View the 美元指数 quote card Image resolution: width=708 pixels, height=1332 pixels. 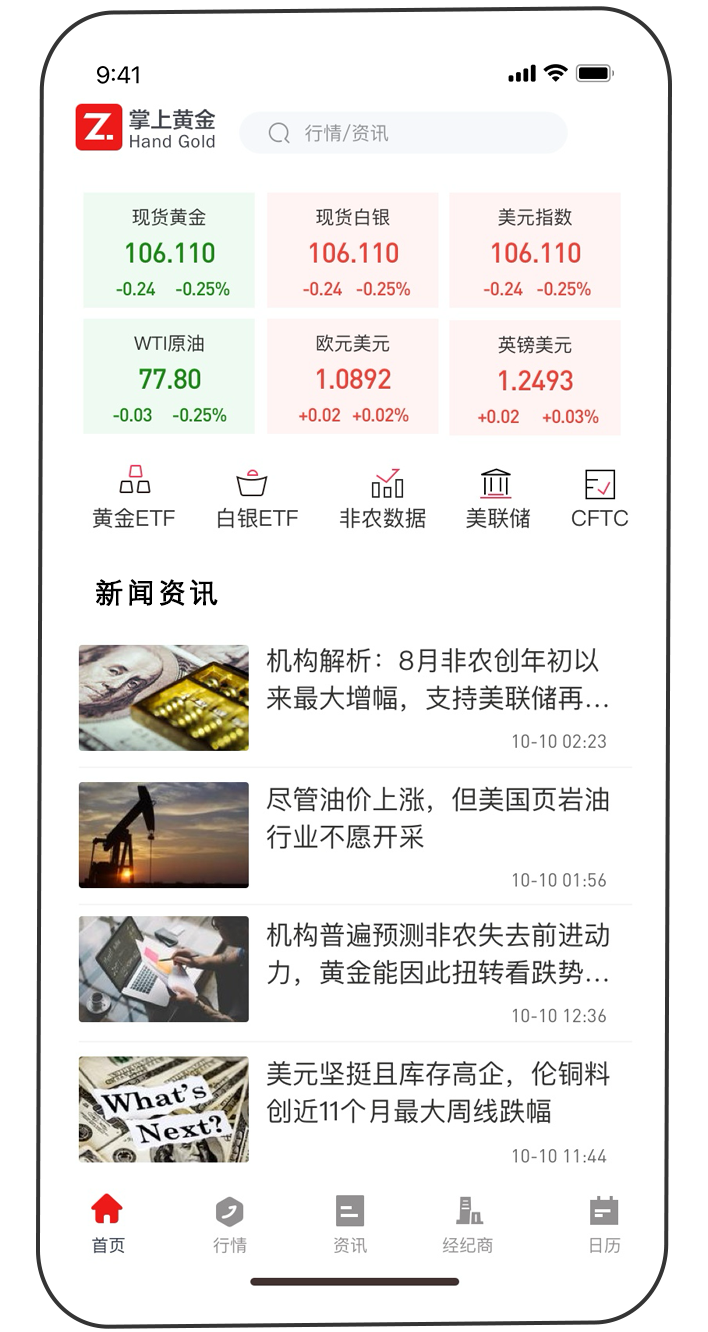coord(535,251)
